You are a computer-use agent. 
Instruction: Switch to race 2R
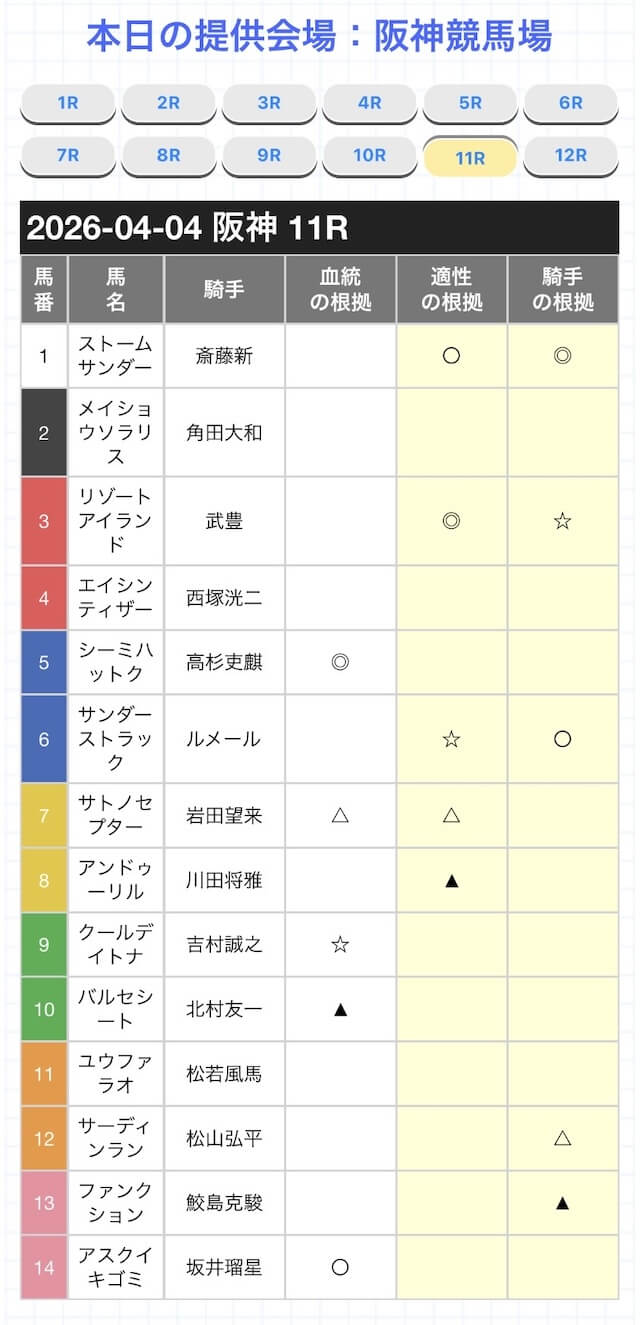pos(169,103)
